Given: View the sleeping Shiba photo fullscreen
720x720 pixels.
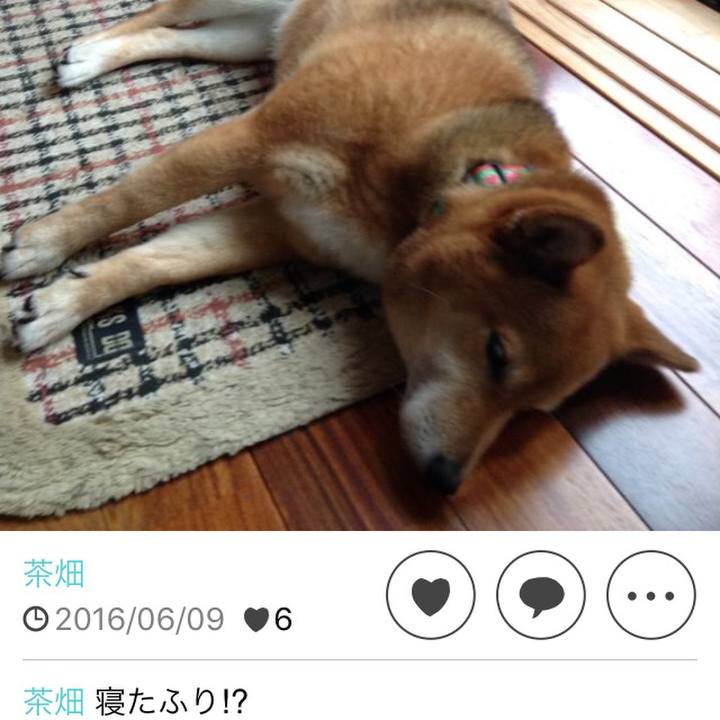Looking at the screenshot, I should click(360, 265).
